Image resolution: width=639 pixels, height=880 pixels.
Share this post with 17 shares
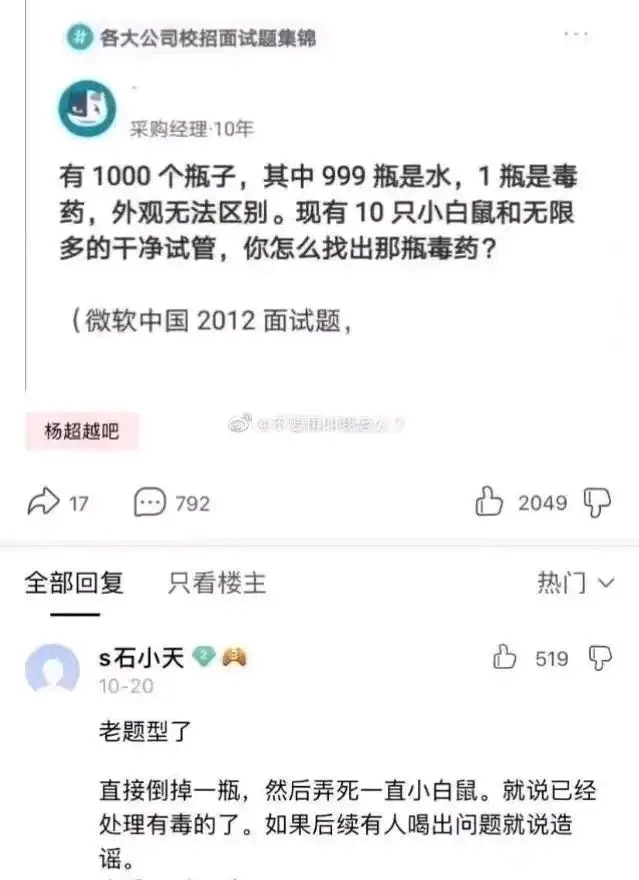coord(57,502)
